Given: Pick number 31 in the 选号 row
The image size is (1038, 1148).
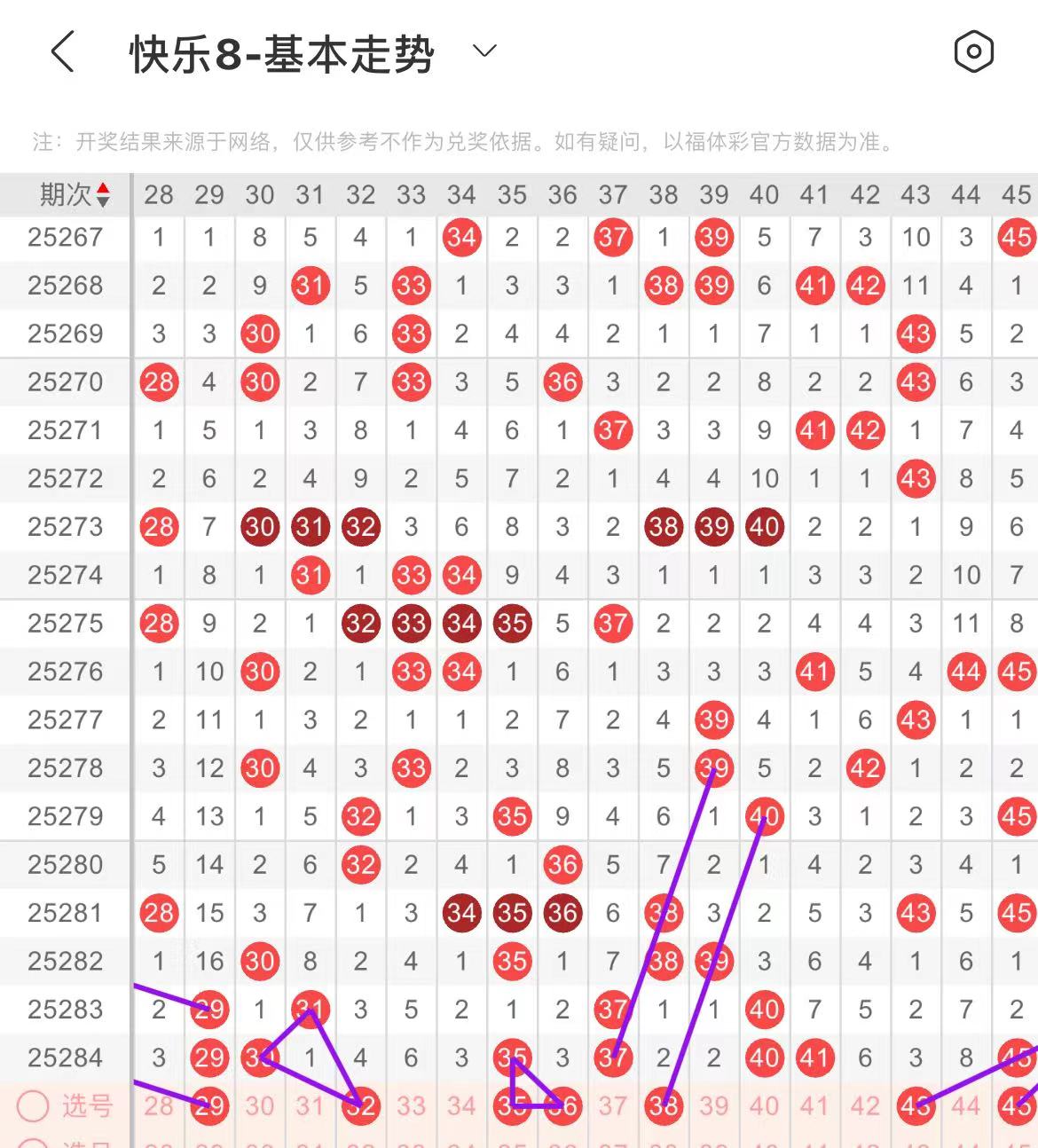Looking at the screenshot, I should [310, 1106].
